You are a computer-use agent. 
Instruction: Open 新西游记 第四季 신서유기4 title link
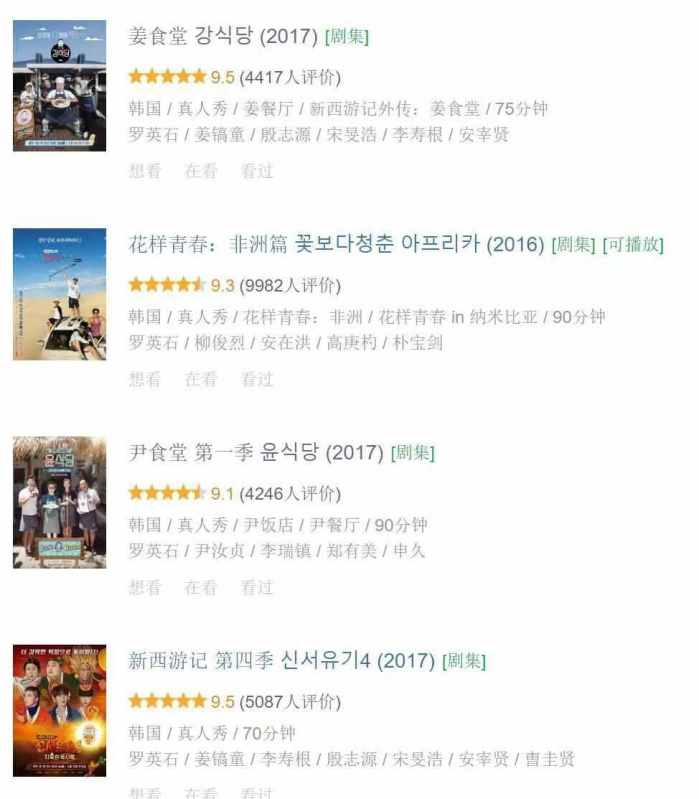point(282,661)
